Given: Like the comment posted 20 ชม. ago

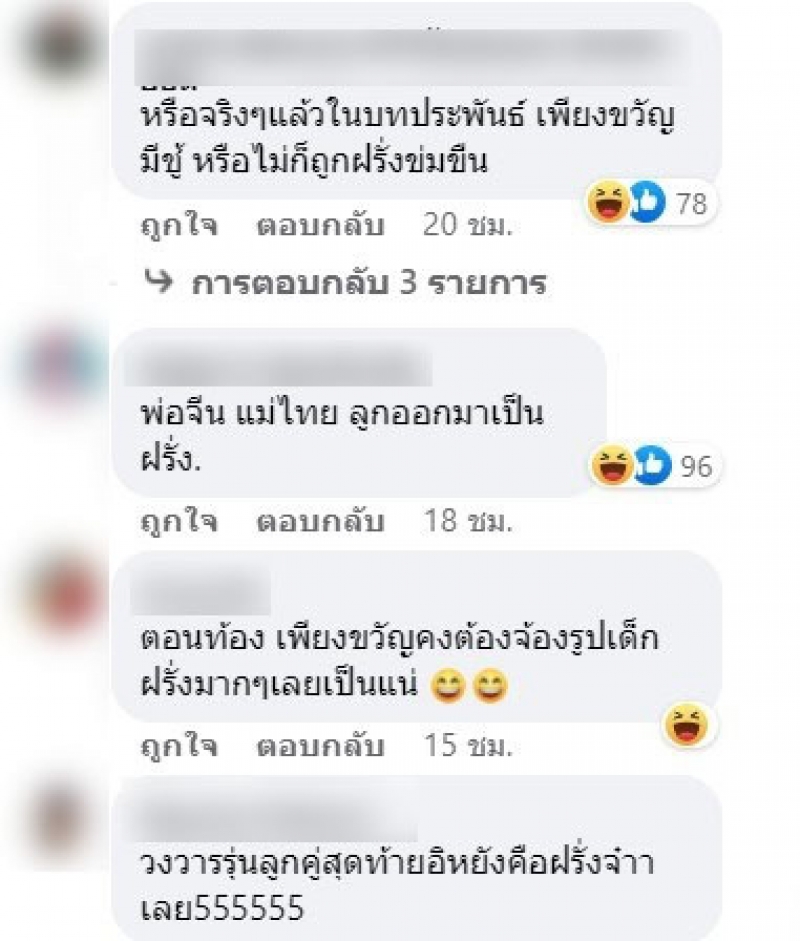Looking at the screenshot, I should click(178, 226).
